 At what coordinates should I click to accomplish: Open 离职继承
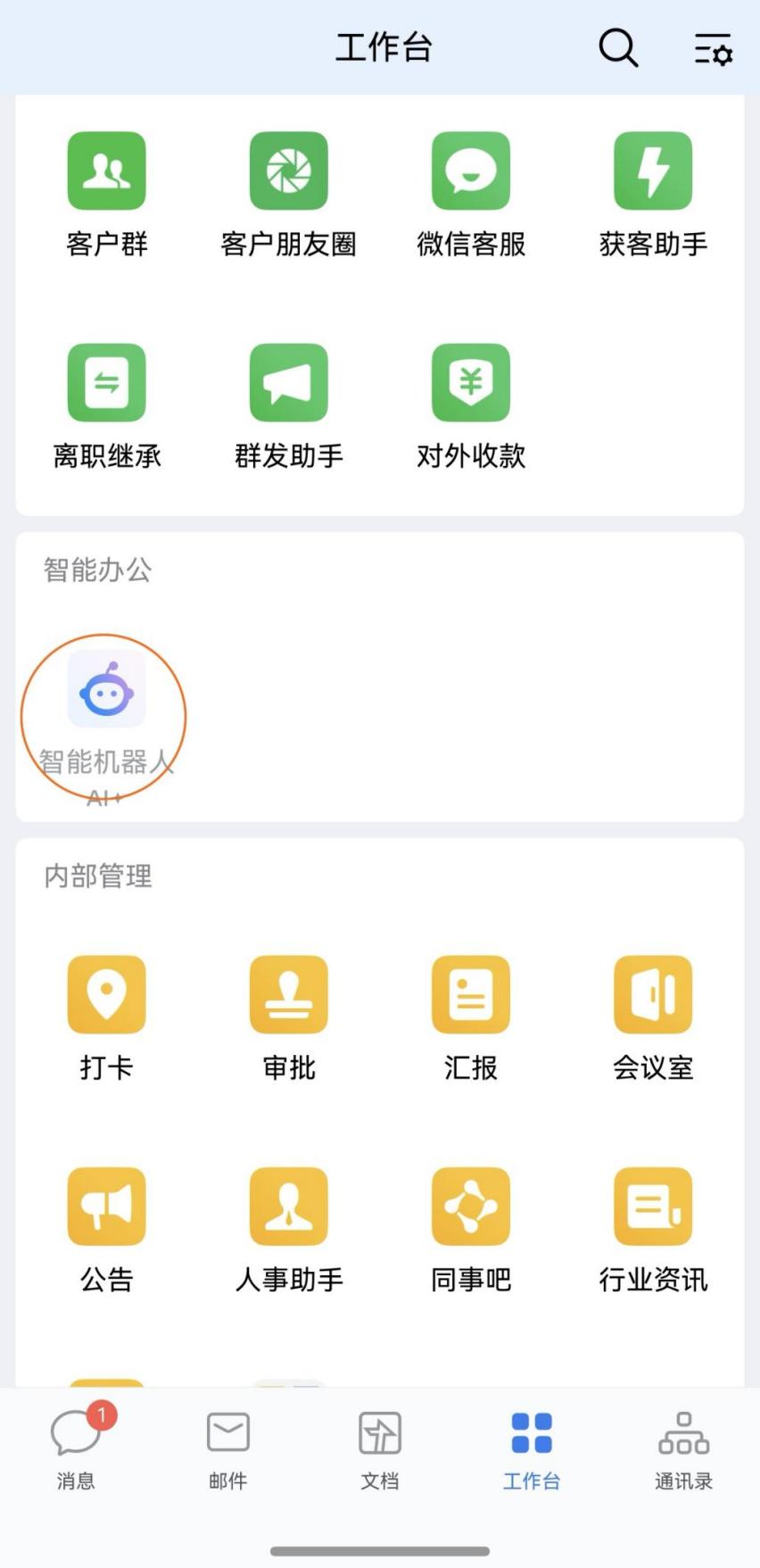click(x=107, y=383)
